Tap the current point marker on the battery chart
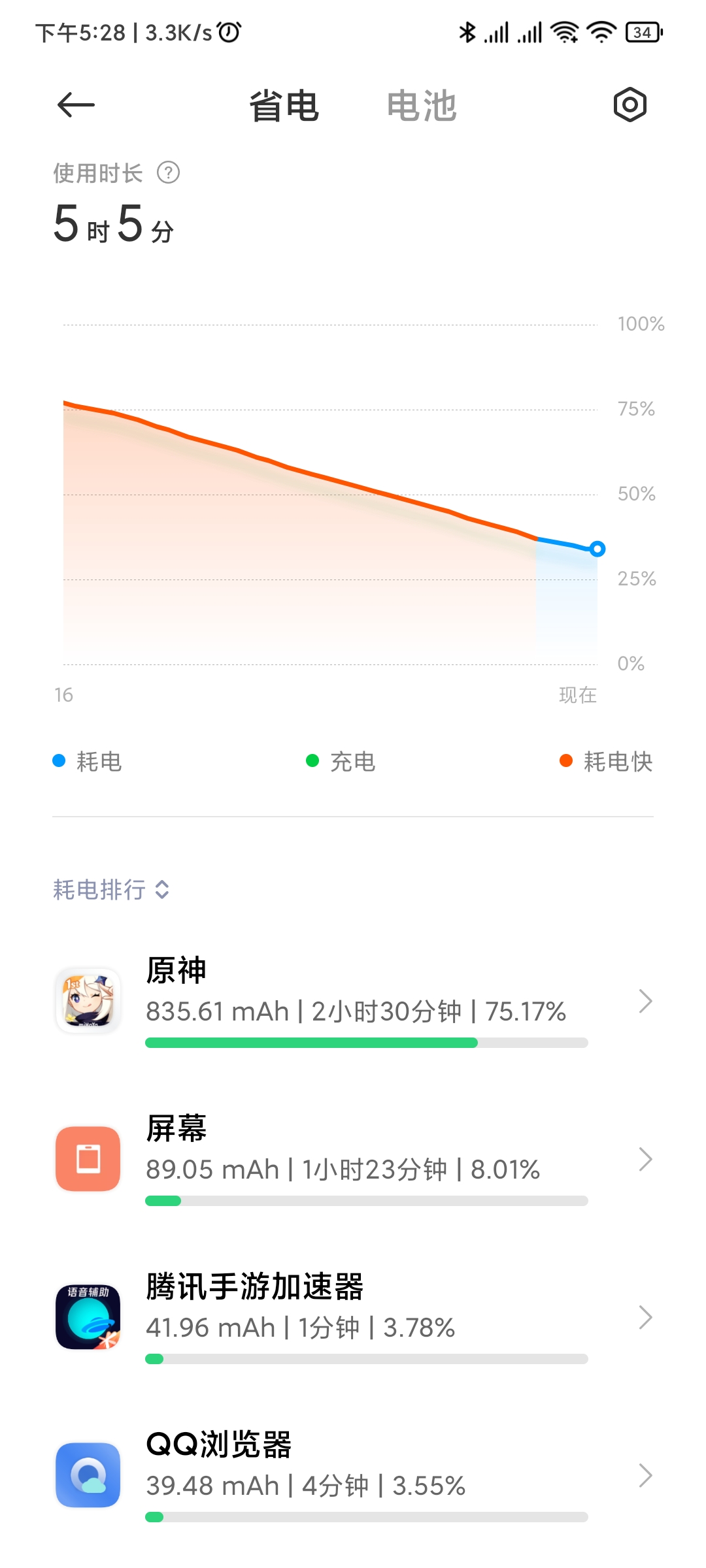Screen dimensions: 706x1568 click(x=597, y=549)
